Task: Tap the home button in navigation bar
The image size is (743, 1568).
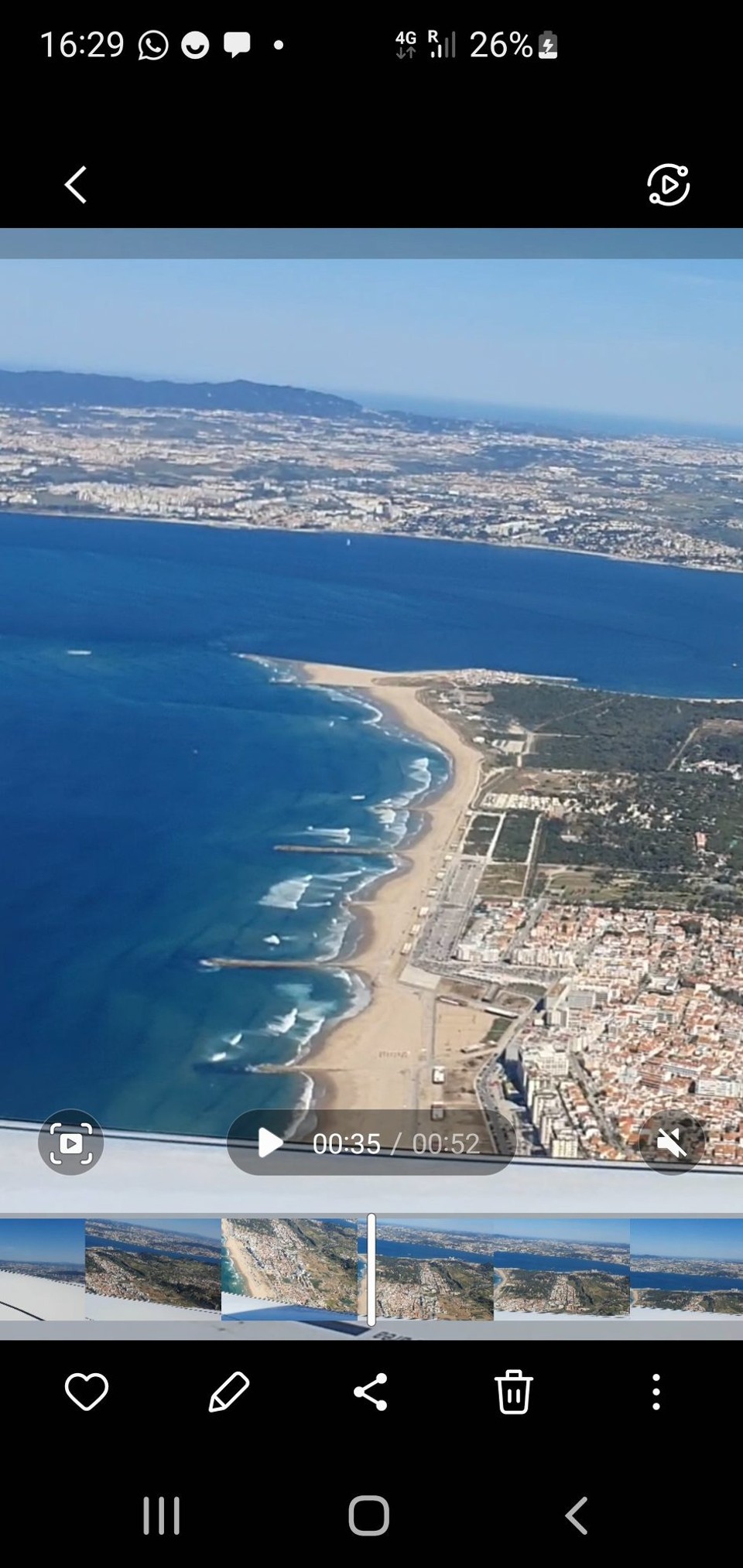Action: [370, 1518]
